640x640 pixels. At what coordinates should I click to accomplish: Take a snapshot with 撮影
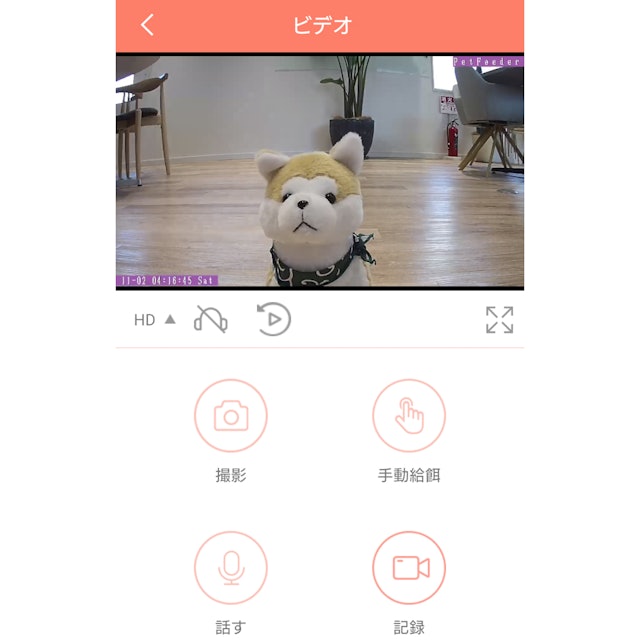231,416
